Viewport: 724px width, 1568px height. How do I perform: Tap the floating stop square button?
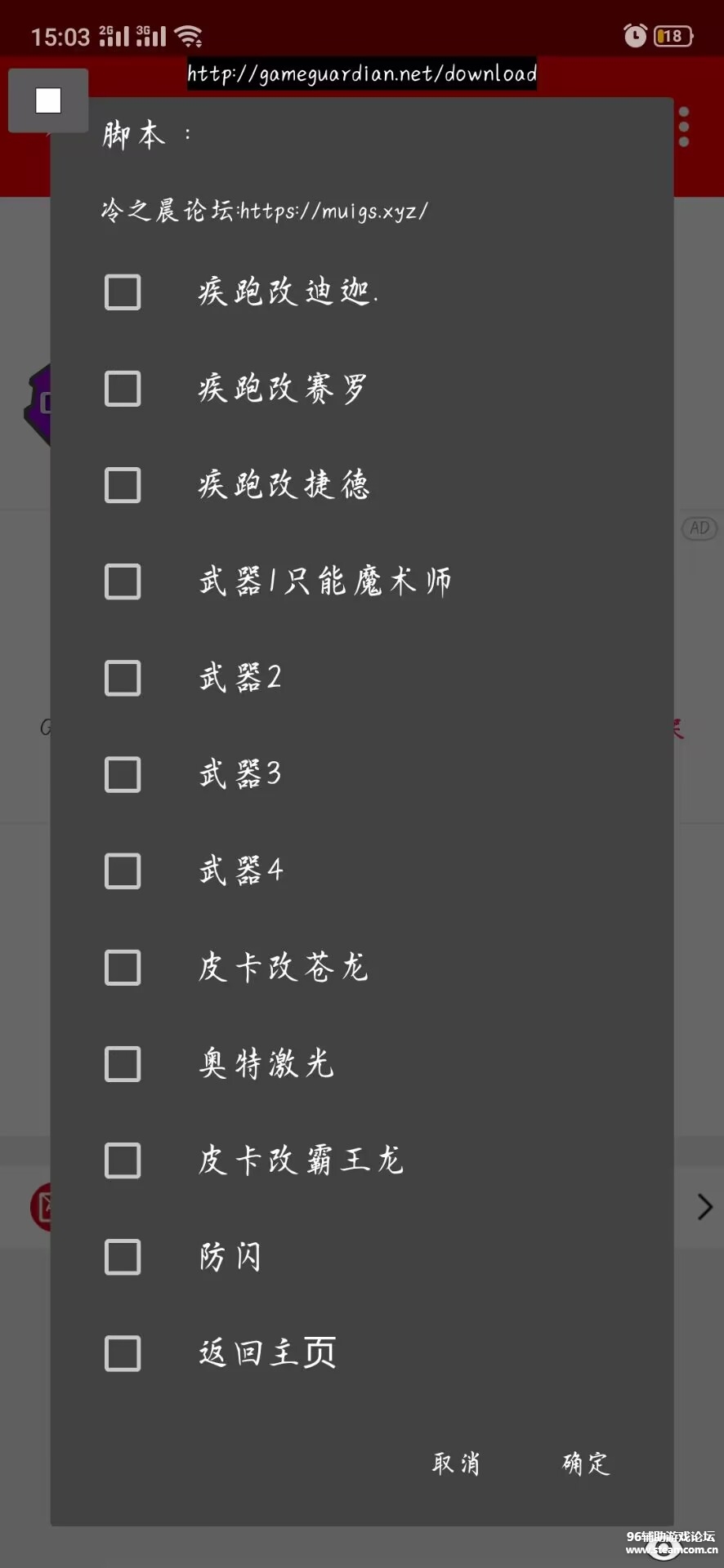(x=48, y=100)
